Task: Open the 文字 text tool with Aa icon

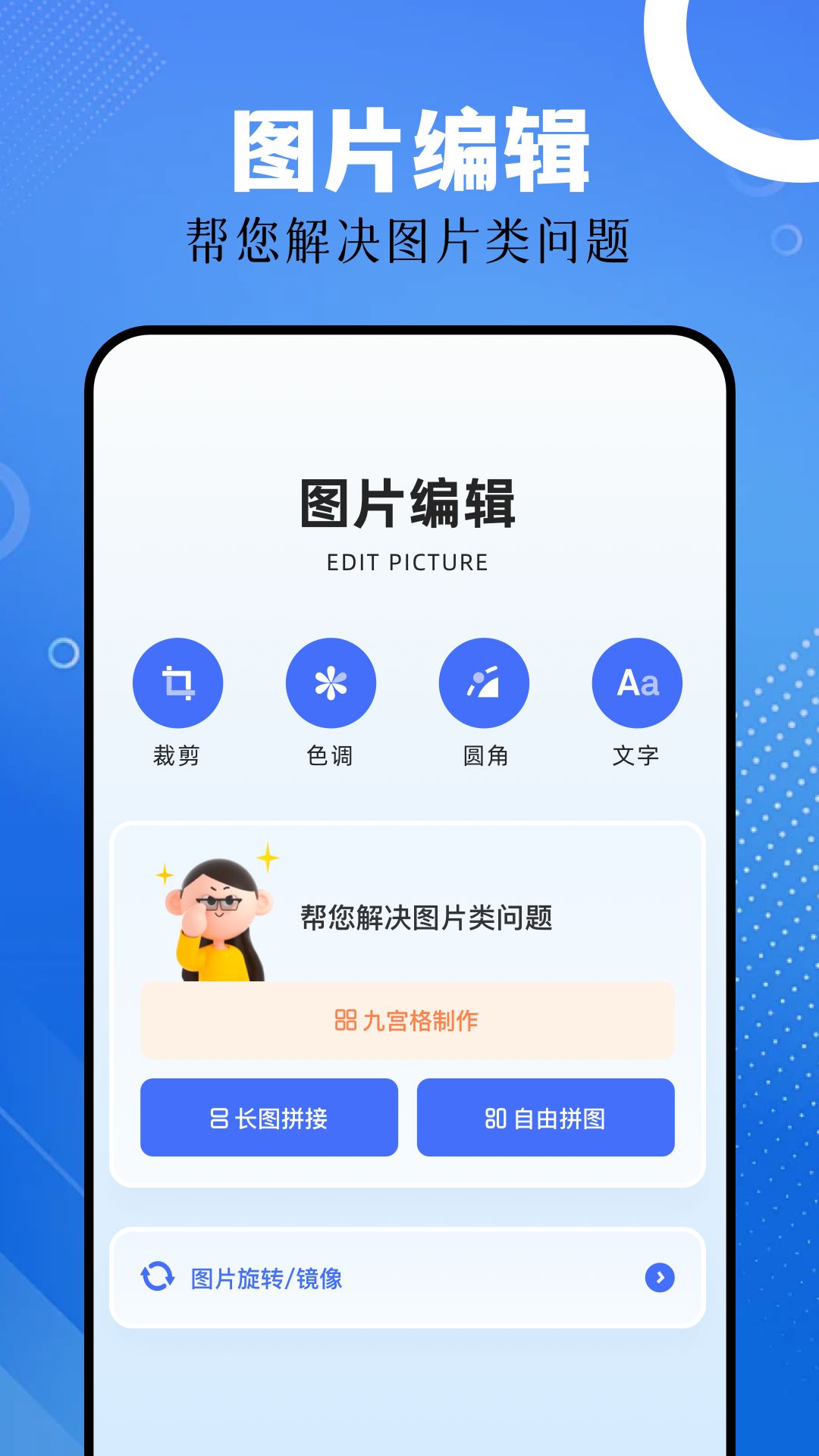Action: [x=637, y=682]
